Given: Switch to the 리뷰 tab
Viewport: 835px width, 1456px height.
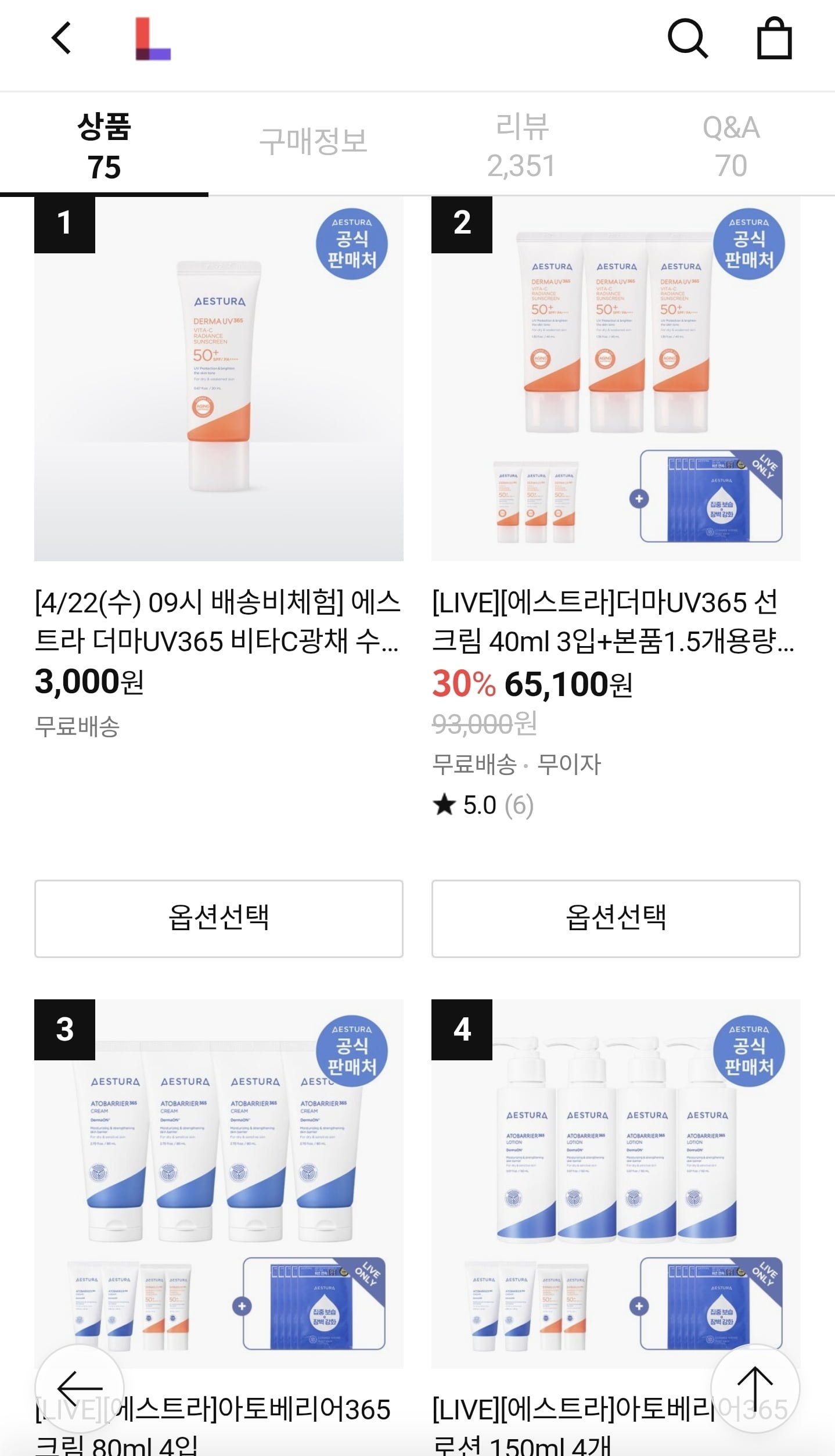Looking at the screenshot, I should 521,145.
